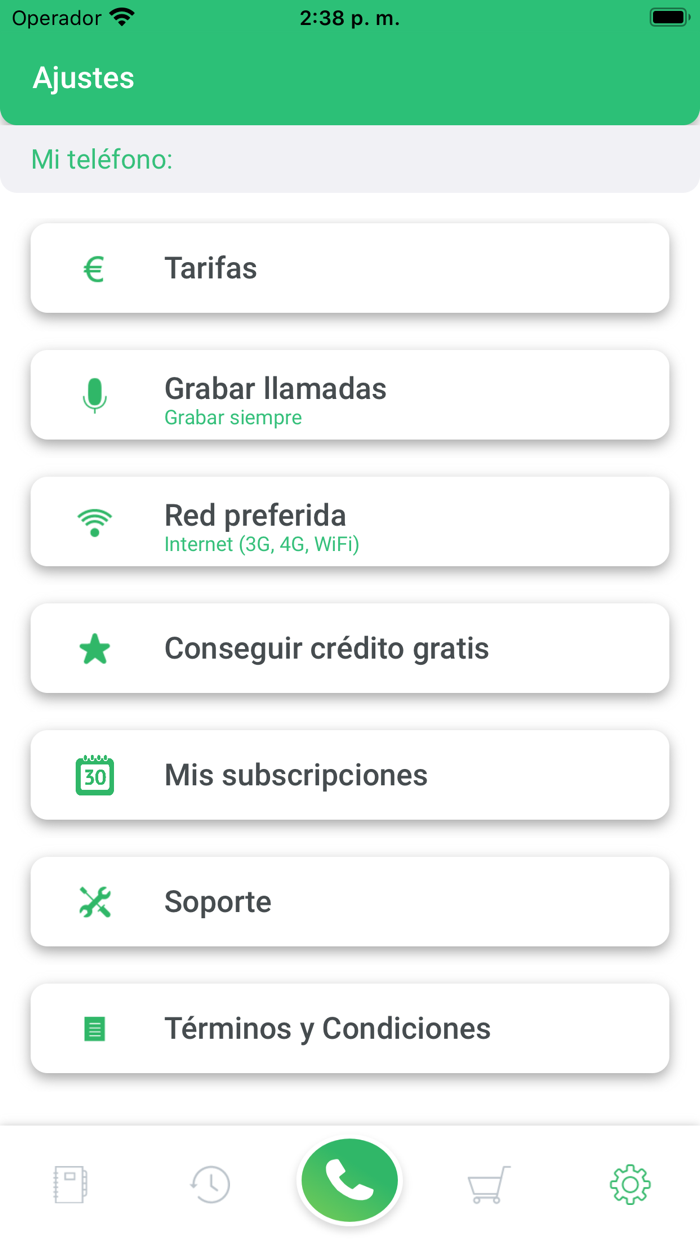Select the settings gear tab
Viewport: 700px width, 1244px height.
[x=630, y=1184]
